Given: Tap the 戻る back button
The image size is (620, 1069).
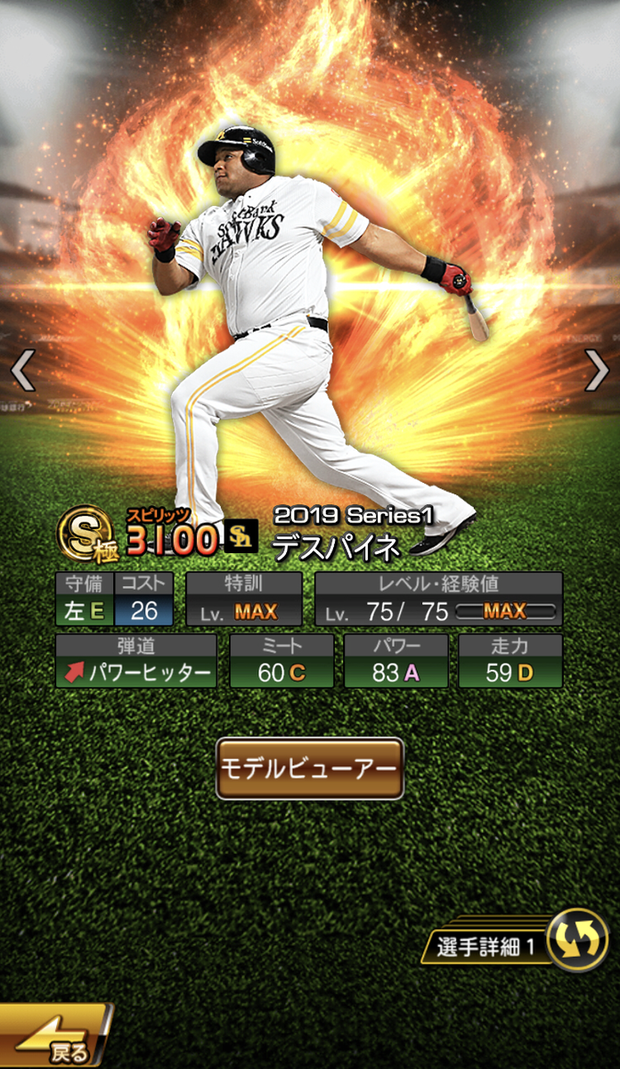Looking at the screenshot, I should (x=56, y=1035).
